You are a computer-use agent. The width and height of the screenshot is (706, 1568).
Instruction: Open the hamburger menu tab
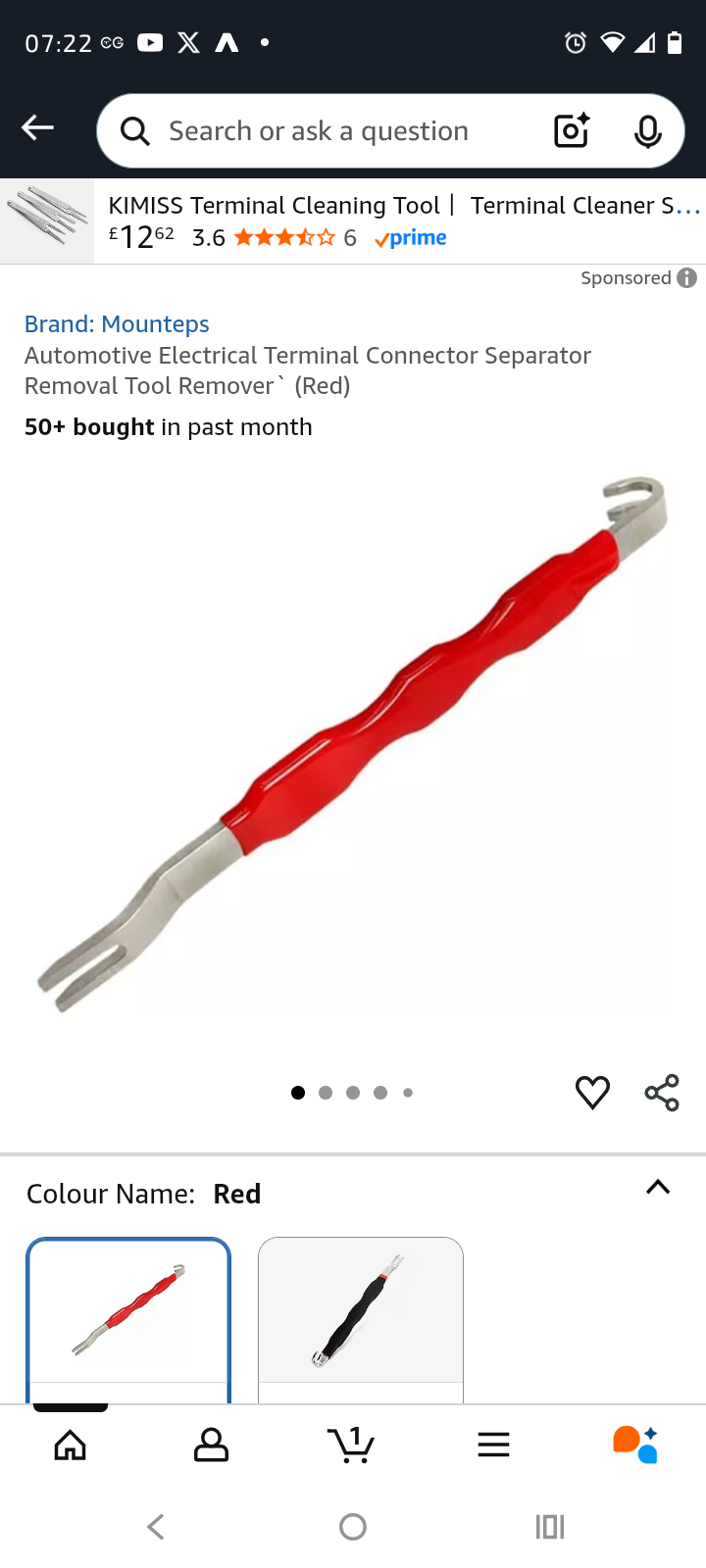point(493,1445)
